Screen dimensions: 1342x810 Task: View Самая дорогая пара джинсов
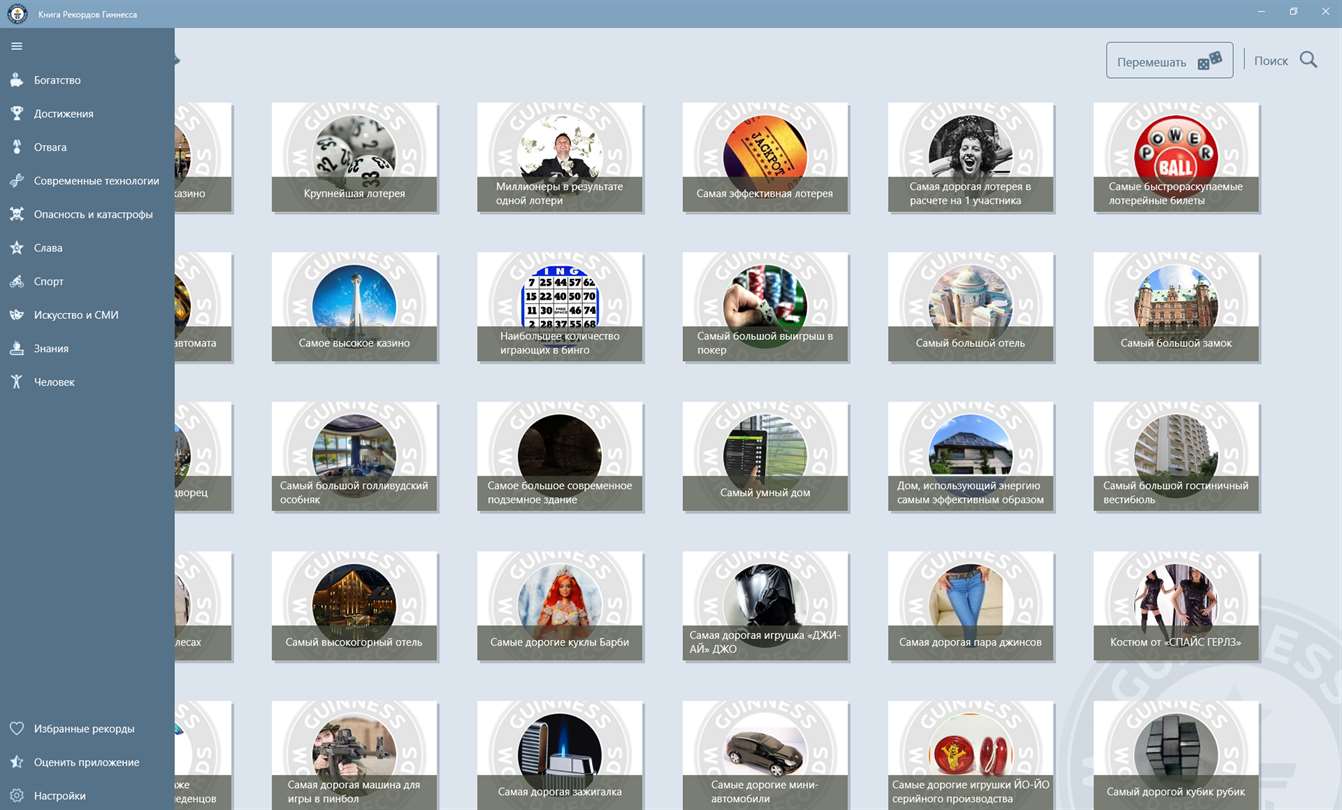tap(970, 607)
